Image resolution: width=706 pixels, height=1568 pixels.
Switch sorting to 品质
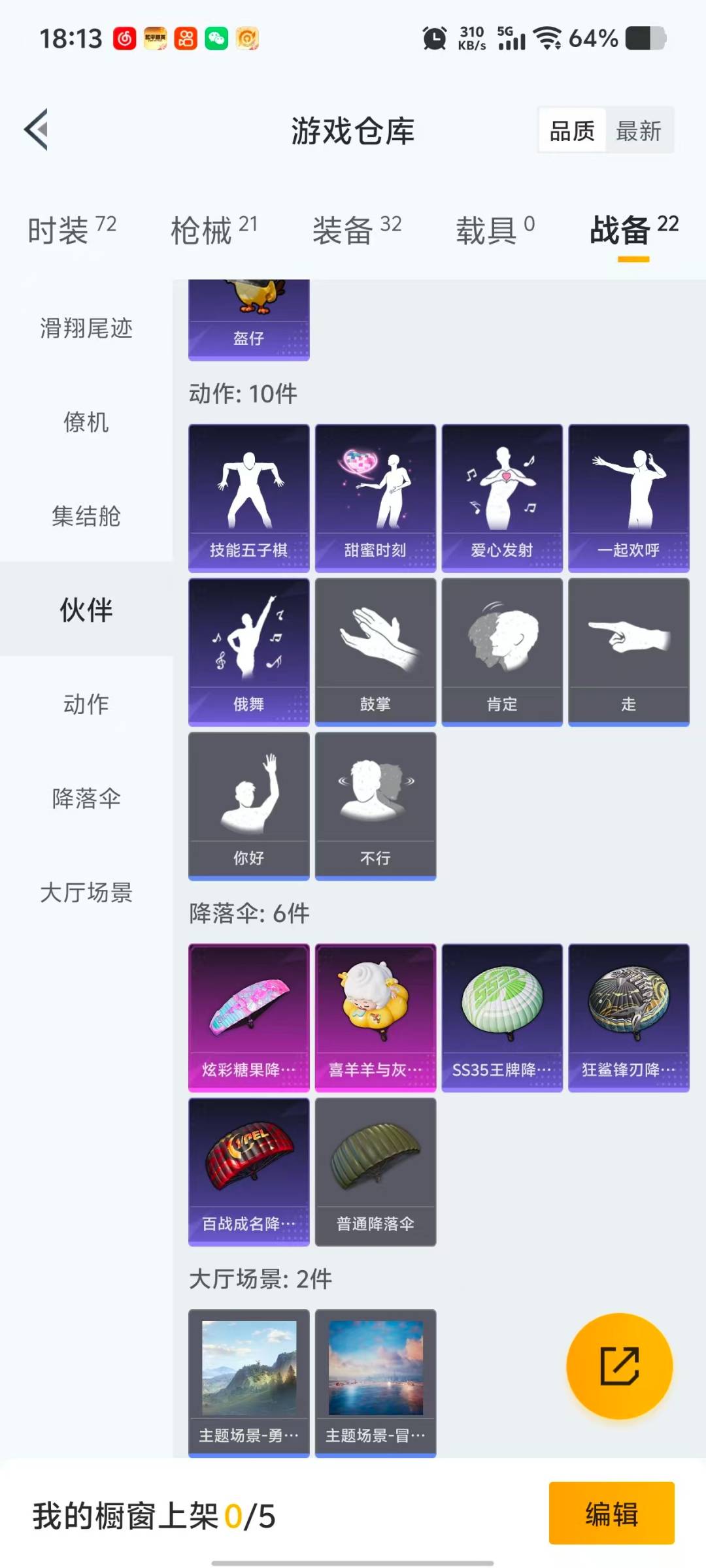(x=571, y=131)
